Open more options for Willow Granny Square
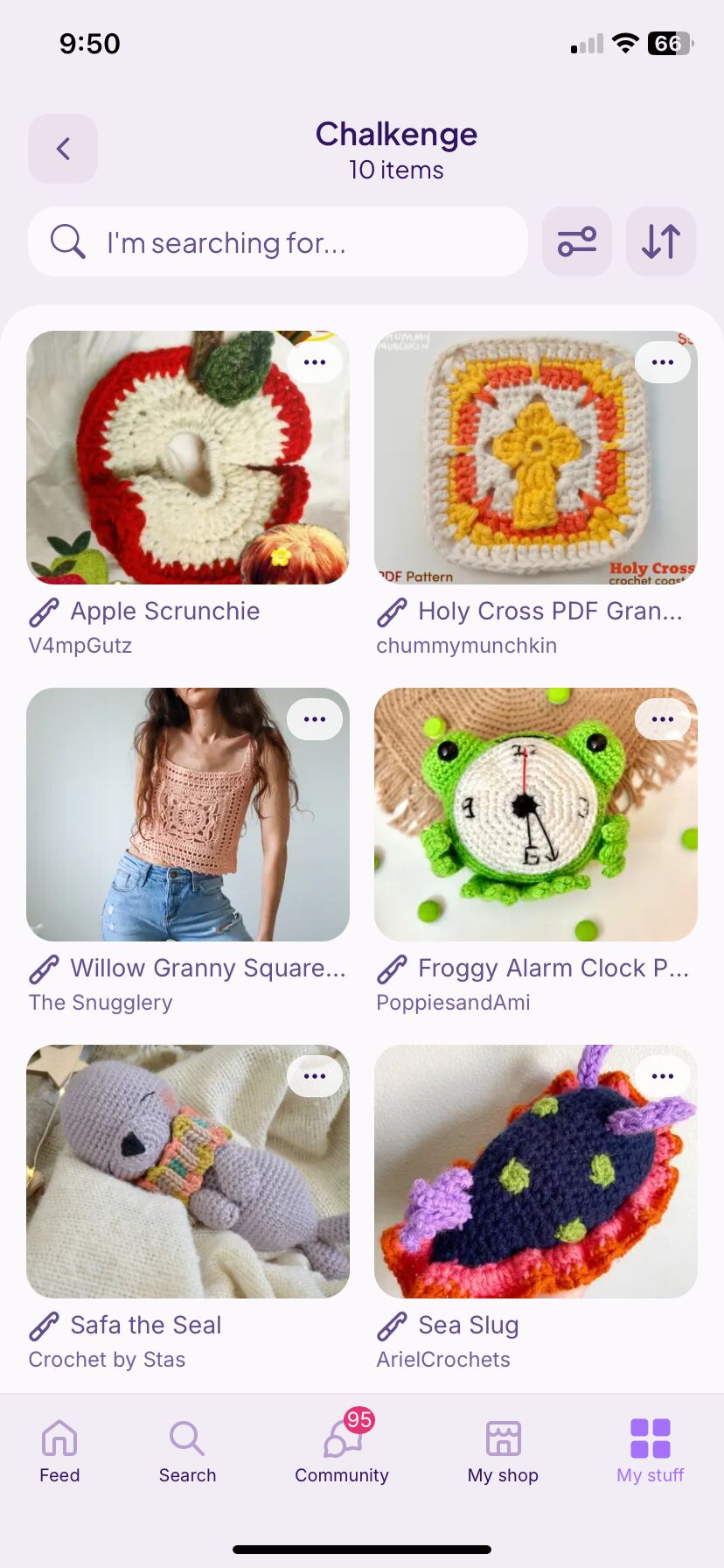This screenshot has width=724, height=1568. [x=315, y=719]
